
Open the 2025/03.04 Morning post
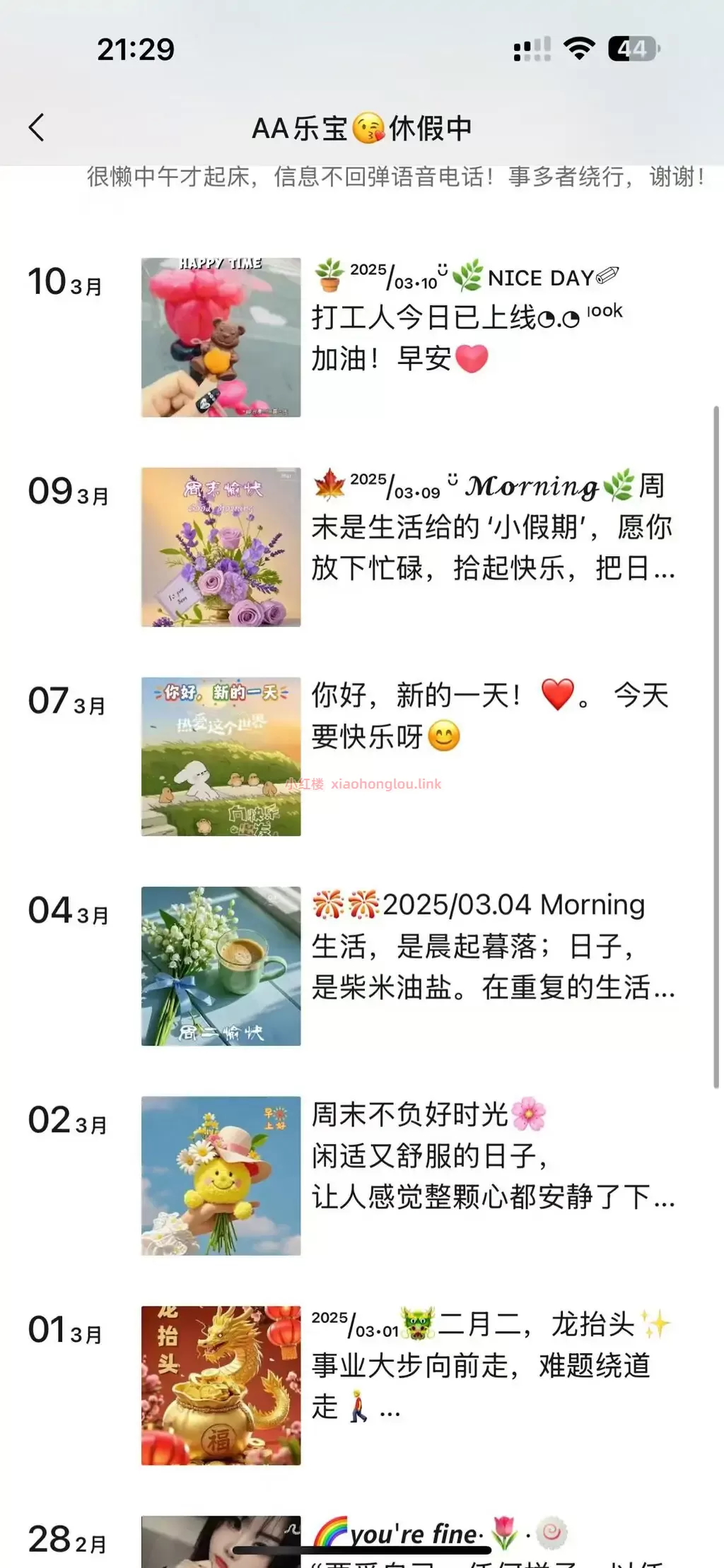(x=492, y=945)
